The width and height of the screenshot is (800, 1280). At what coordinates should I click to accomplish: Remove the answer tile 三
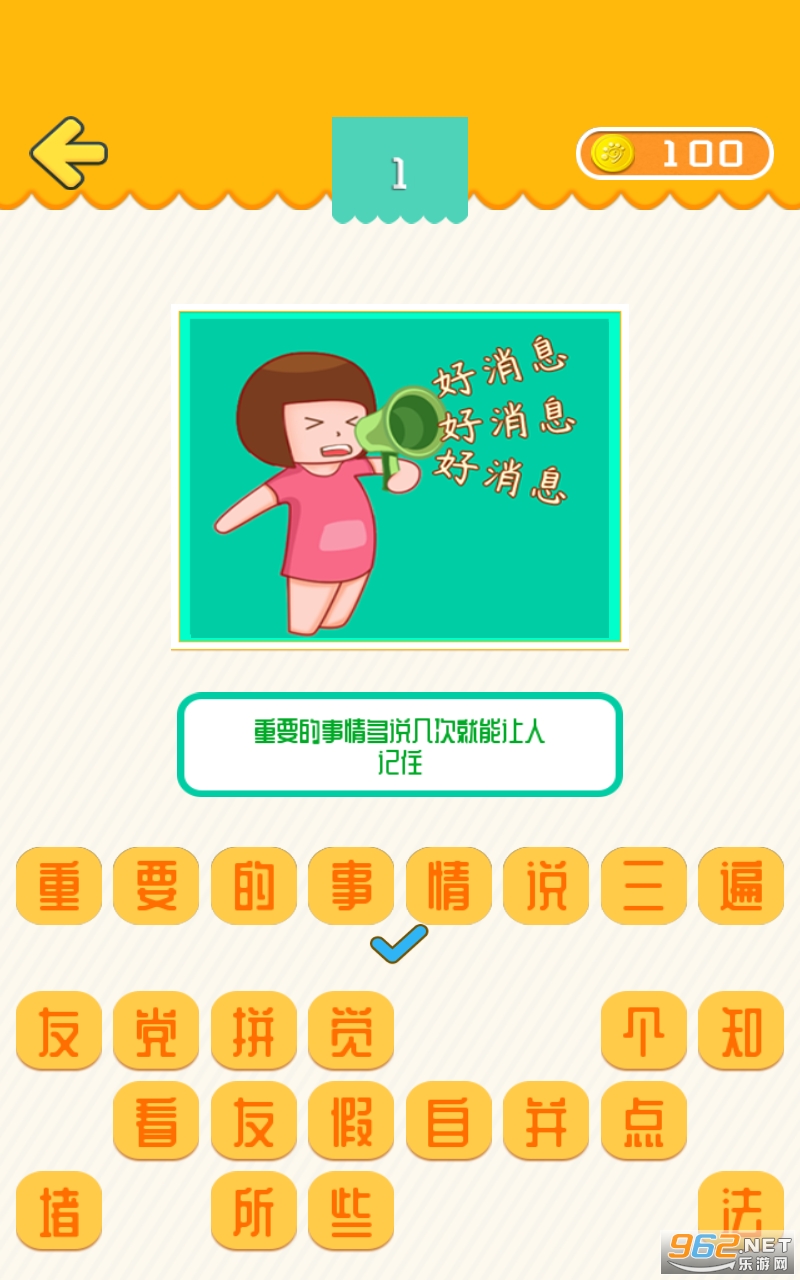(643, 885)
